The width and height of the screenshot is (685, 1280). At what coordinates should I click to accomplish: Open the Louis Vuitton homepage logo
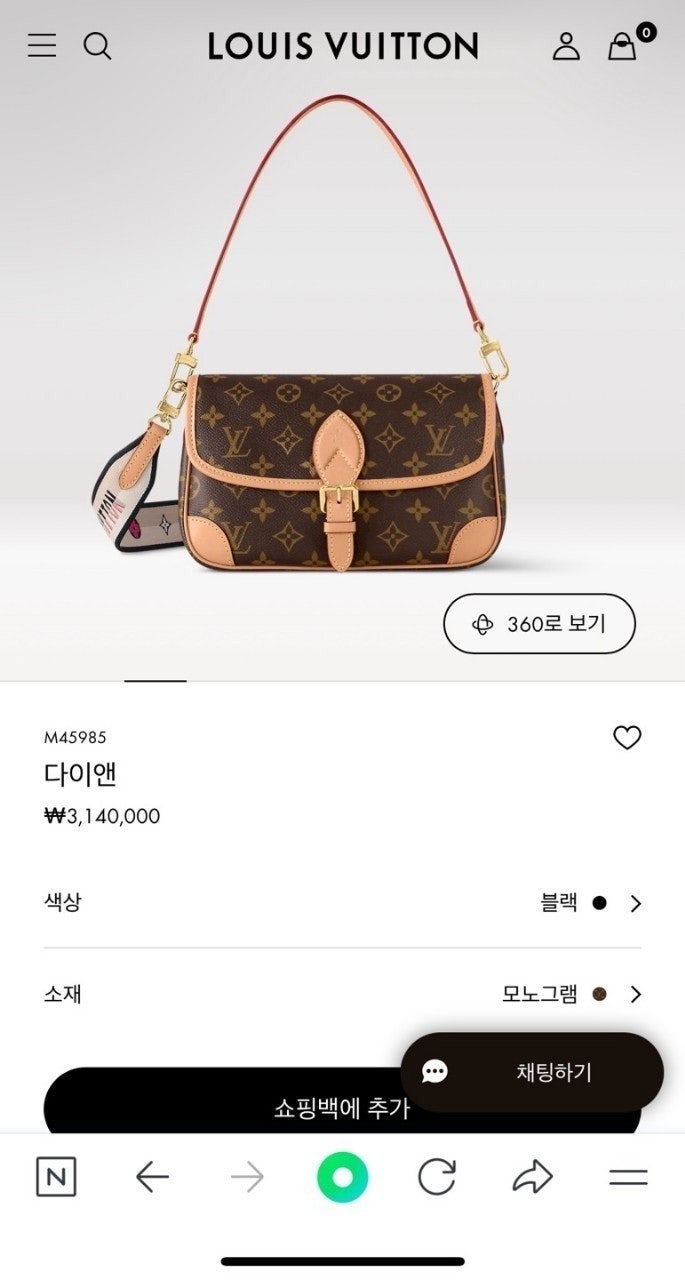click(x=342, y=45)
